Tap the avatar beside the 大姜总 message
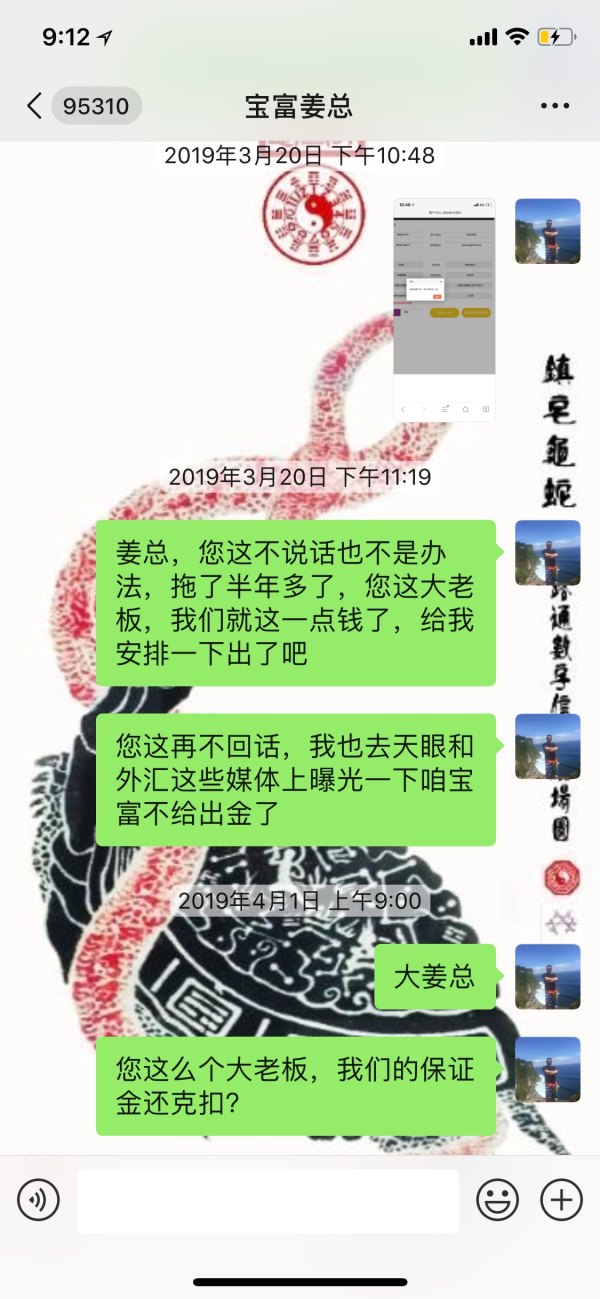 [547, 976]
